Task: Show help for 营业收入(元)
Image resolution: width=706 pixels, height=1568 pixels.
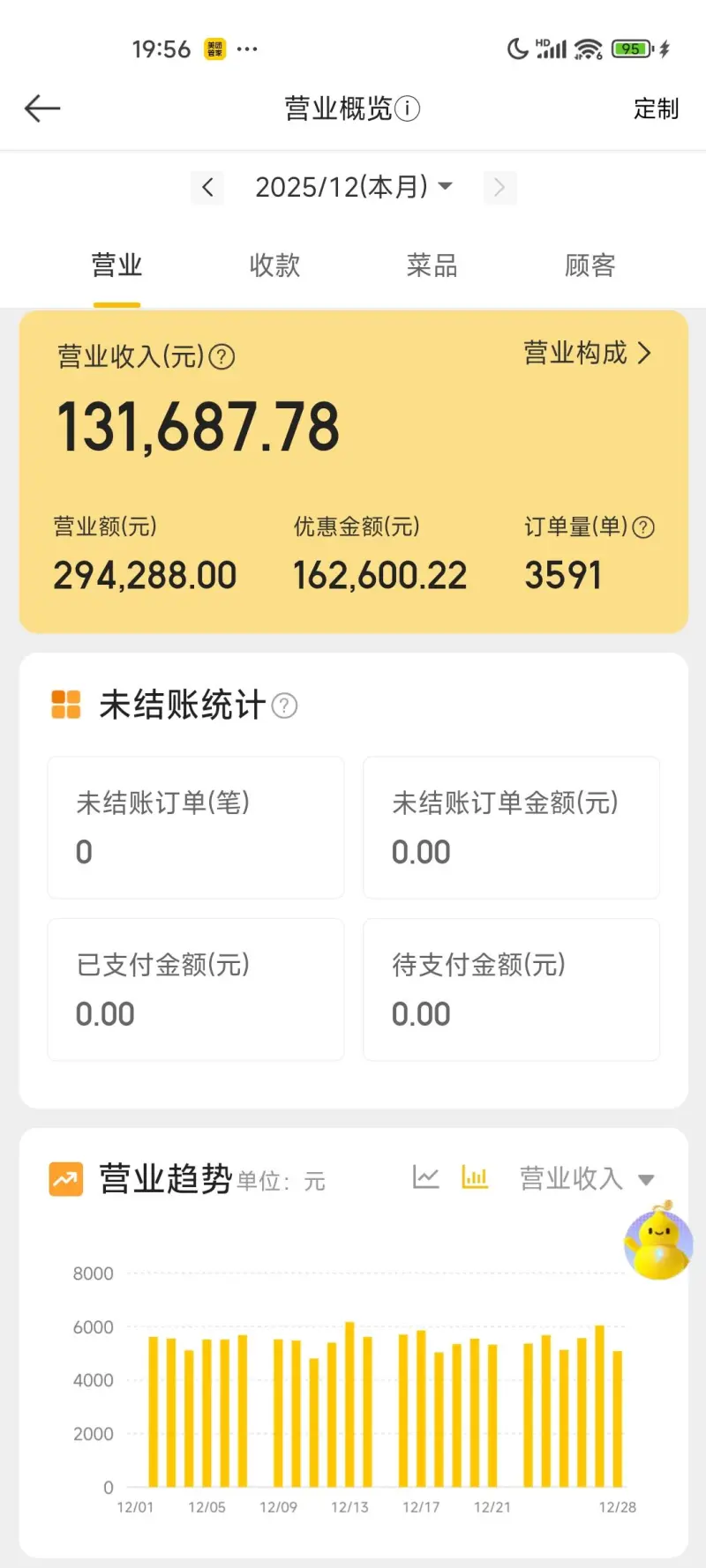Action: [222, 357]
